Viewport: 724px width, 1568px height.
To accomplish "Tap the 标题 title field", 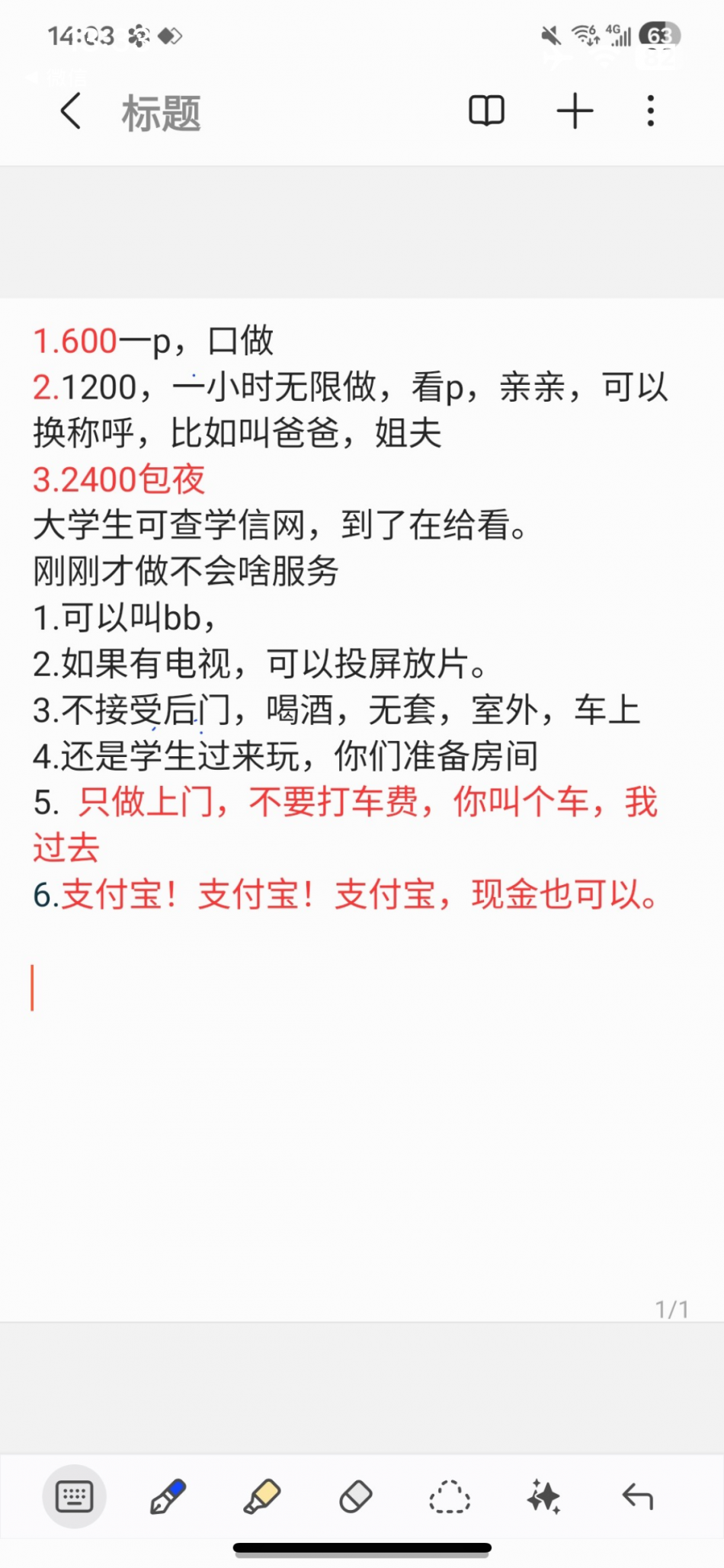I will click(x=162, y=114).
